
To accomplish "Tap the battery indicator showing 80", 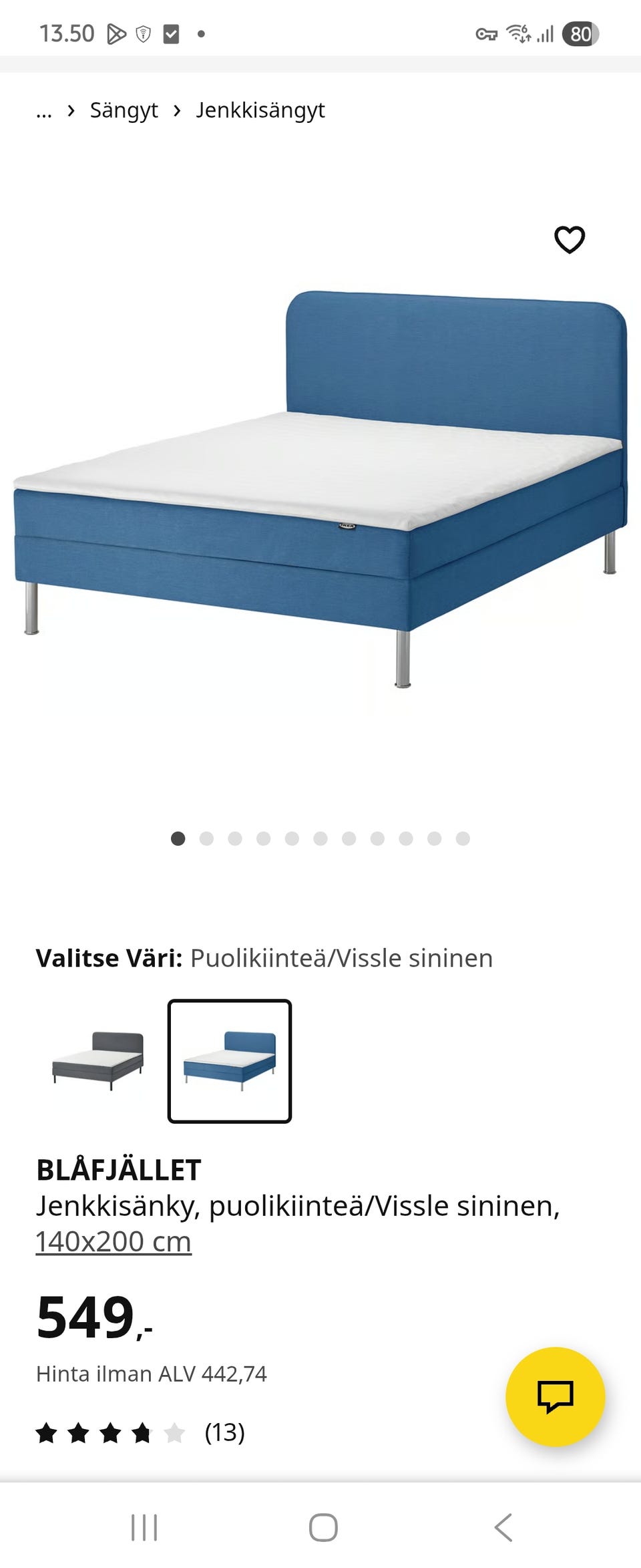I will click(580, 33).
